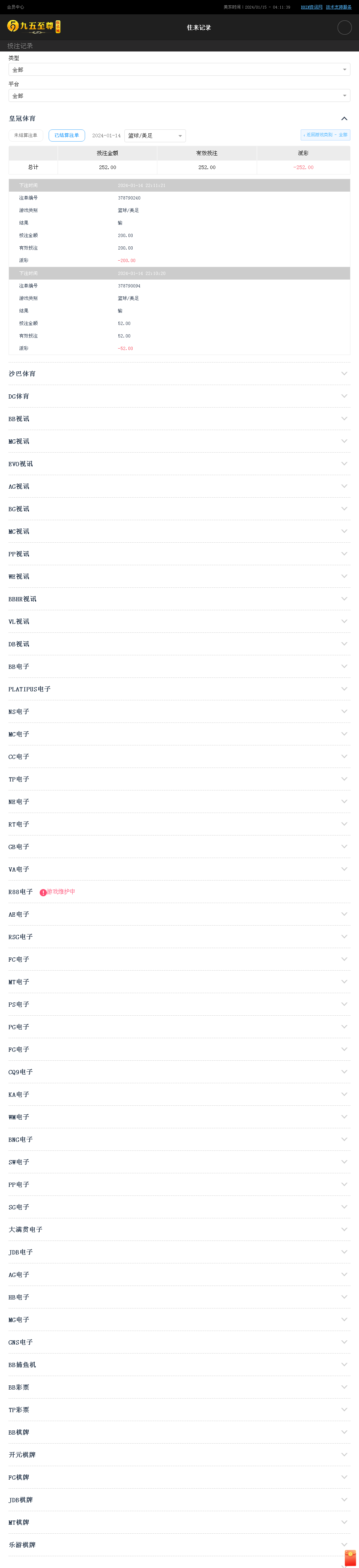Open the 篮球/美足 game type dropdown
Viewport: 359px width, 1568px height.
[x=154, y=136]
